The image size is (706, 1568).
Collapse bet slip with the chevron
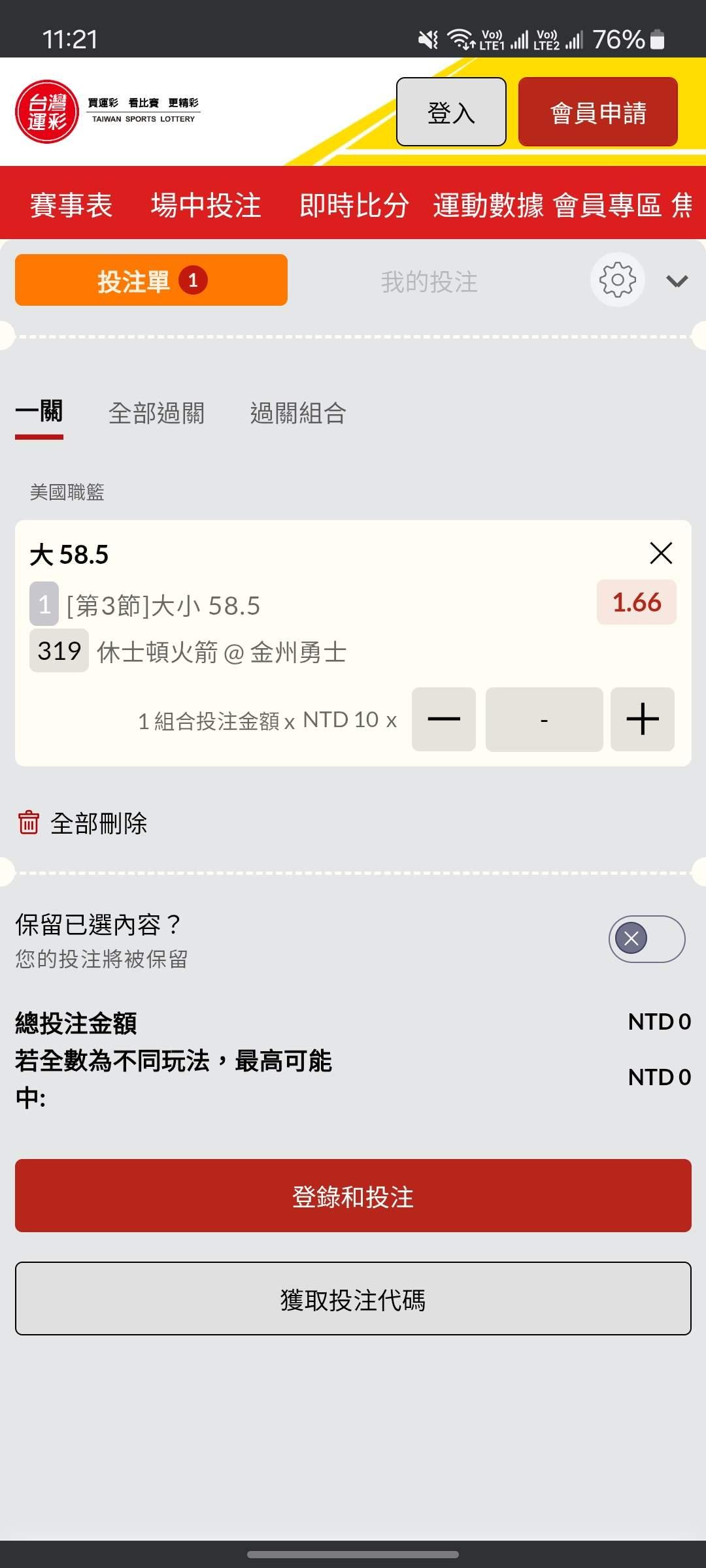coord(677,281)
